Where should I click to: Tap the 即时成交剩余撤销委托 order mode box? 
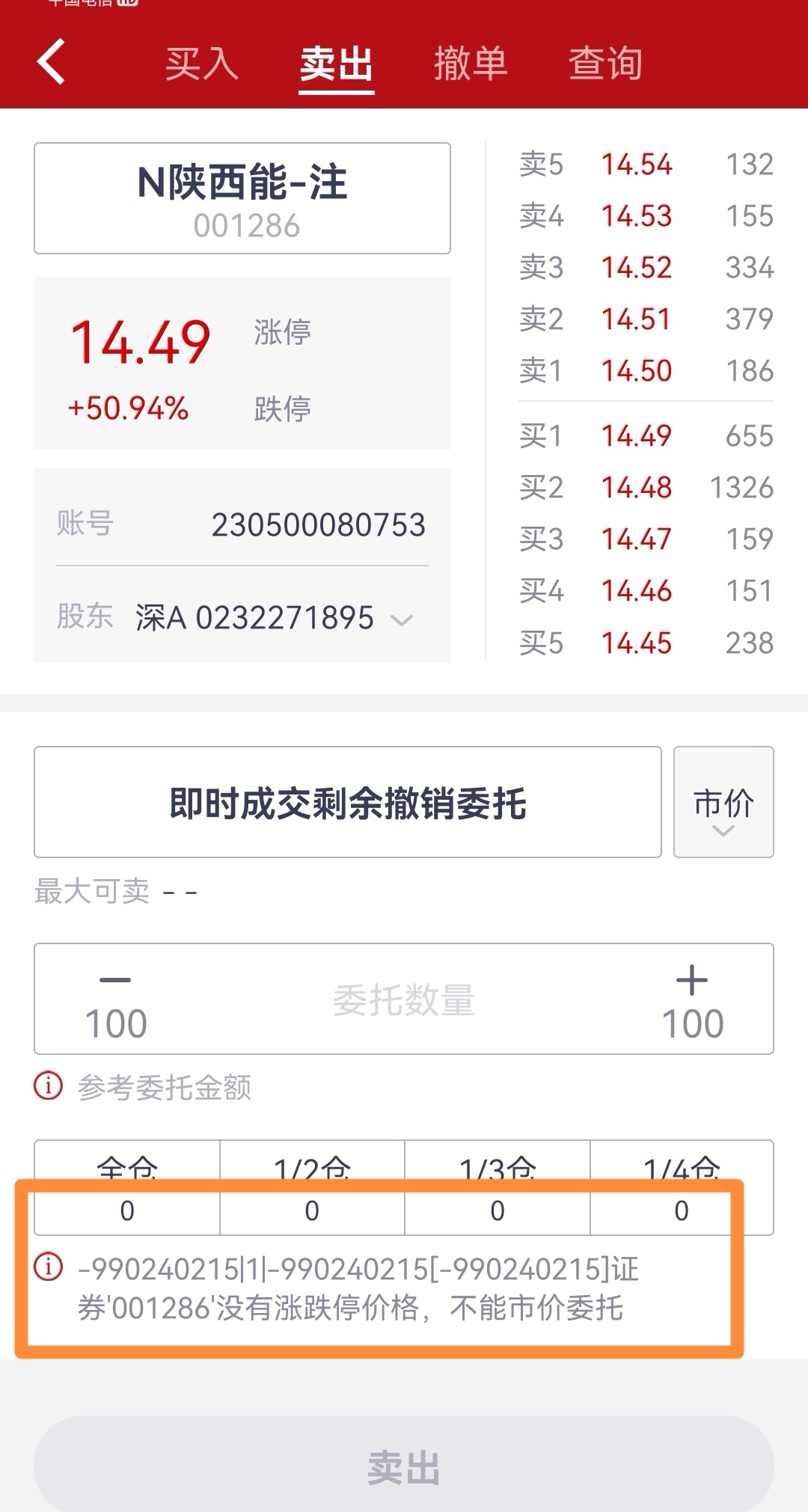click(347, 802)
